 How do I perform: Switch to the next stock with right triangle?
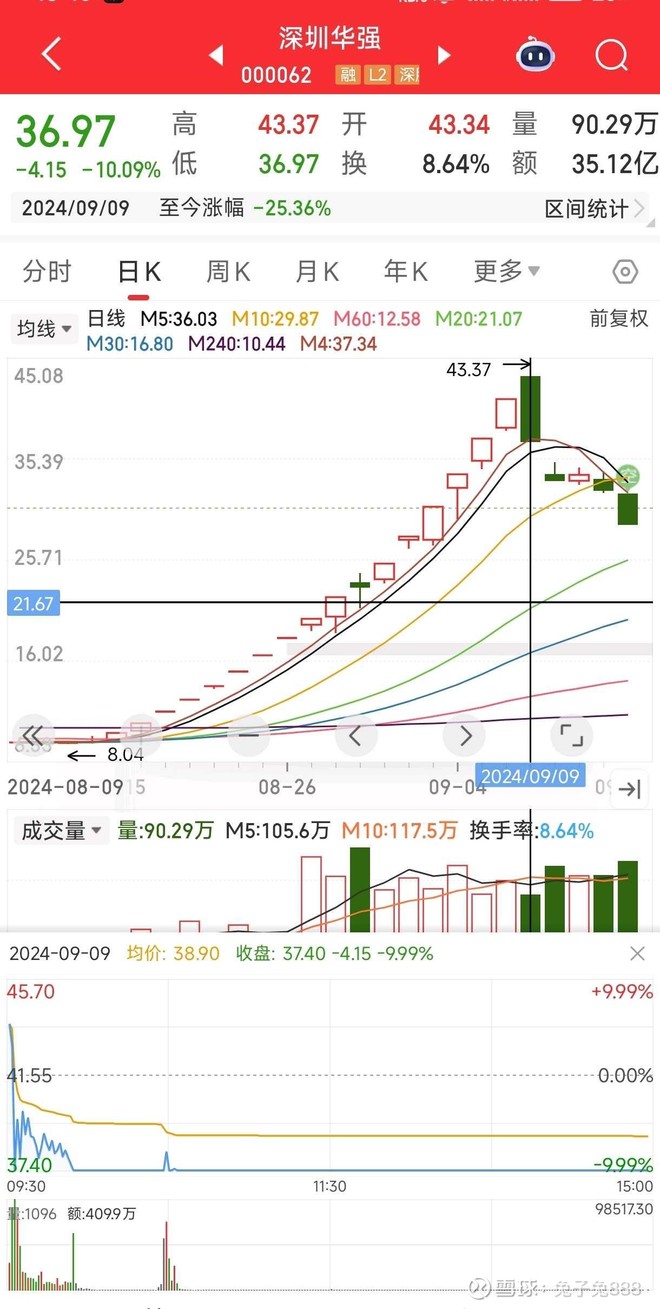[x=445, y=55]
